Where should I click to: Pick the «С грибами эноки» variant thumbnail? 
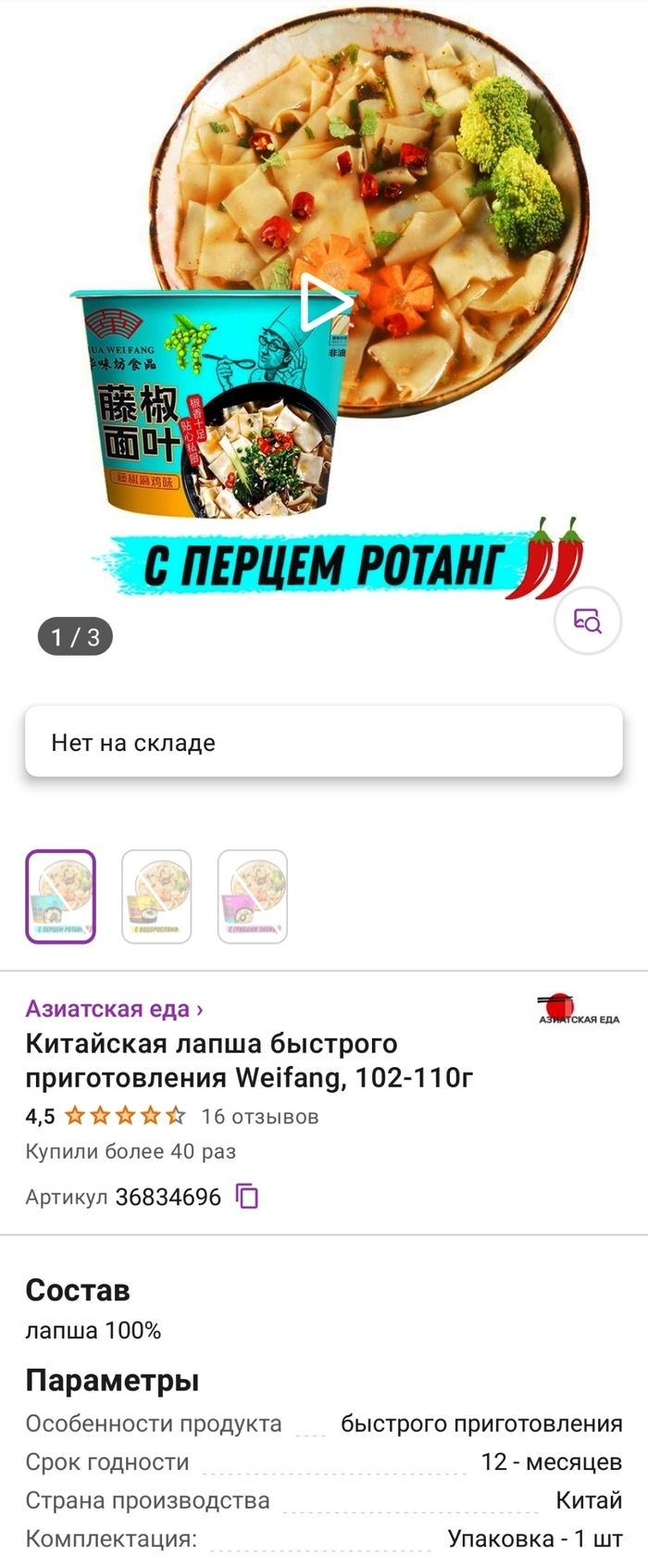[253, 897]
